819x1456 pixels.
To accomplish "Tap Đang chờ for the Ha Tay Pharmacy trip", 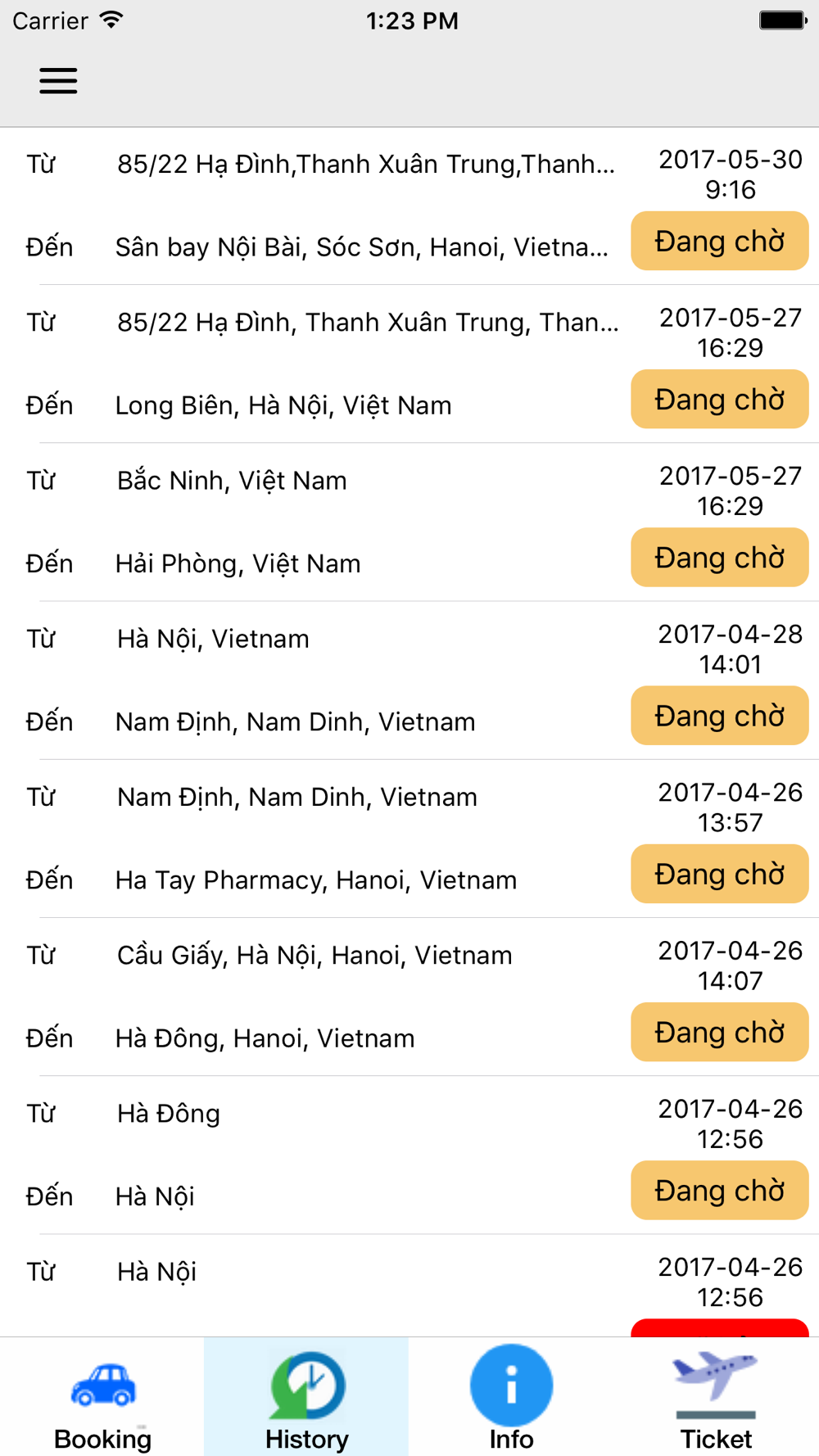I will click(x=720, y=874).
